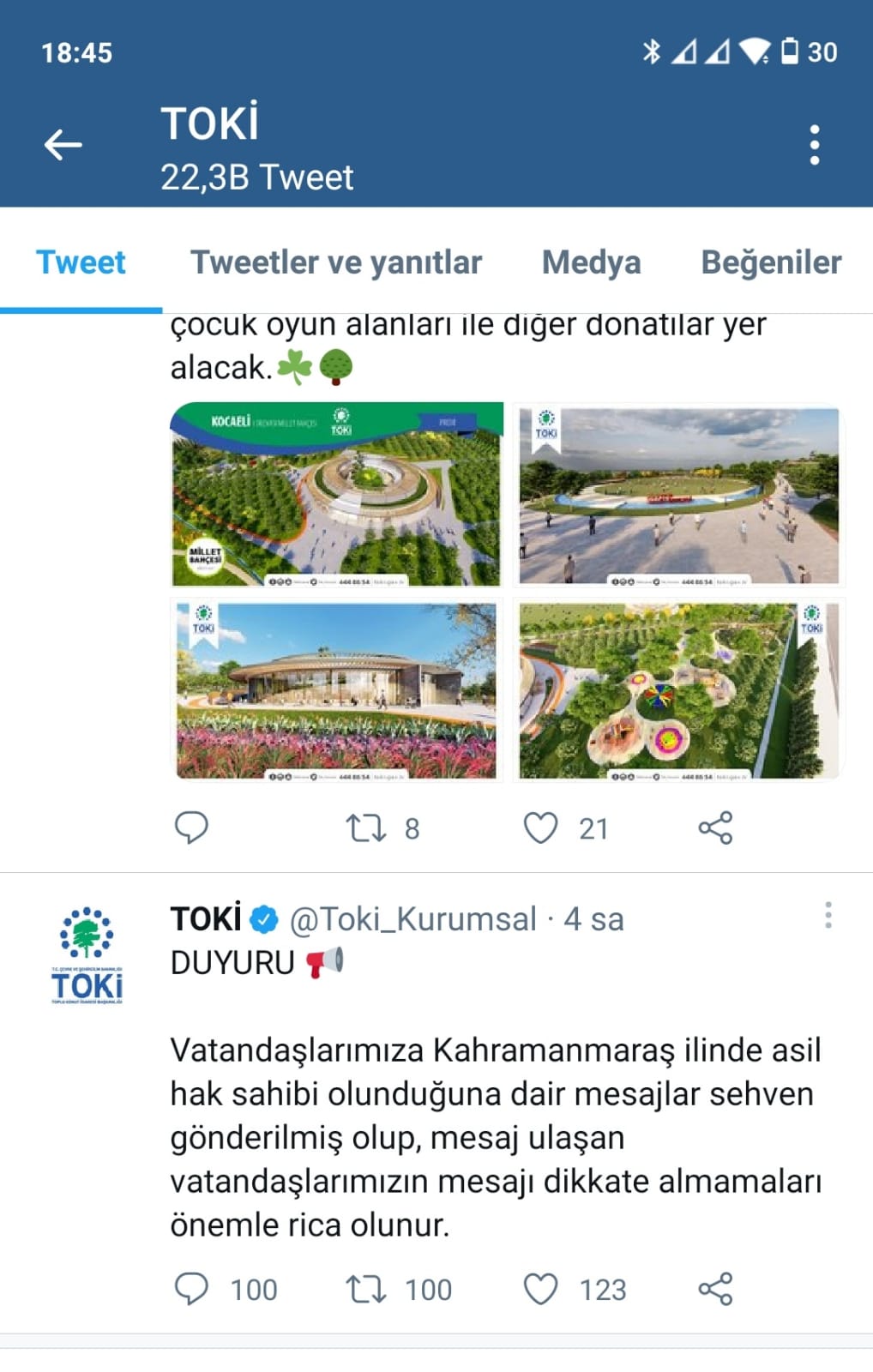The image size is (873, 1372).
Task: Open the profile overflow menu
Action: pyautogui.click(x=814, y=145)
